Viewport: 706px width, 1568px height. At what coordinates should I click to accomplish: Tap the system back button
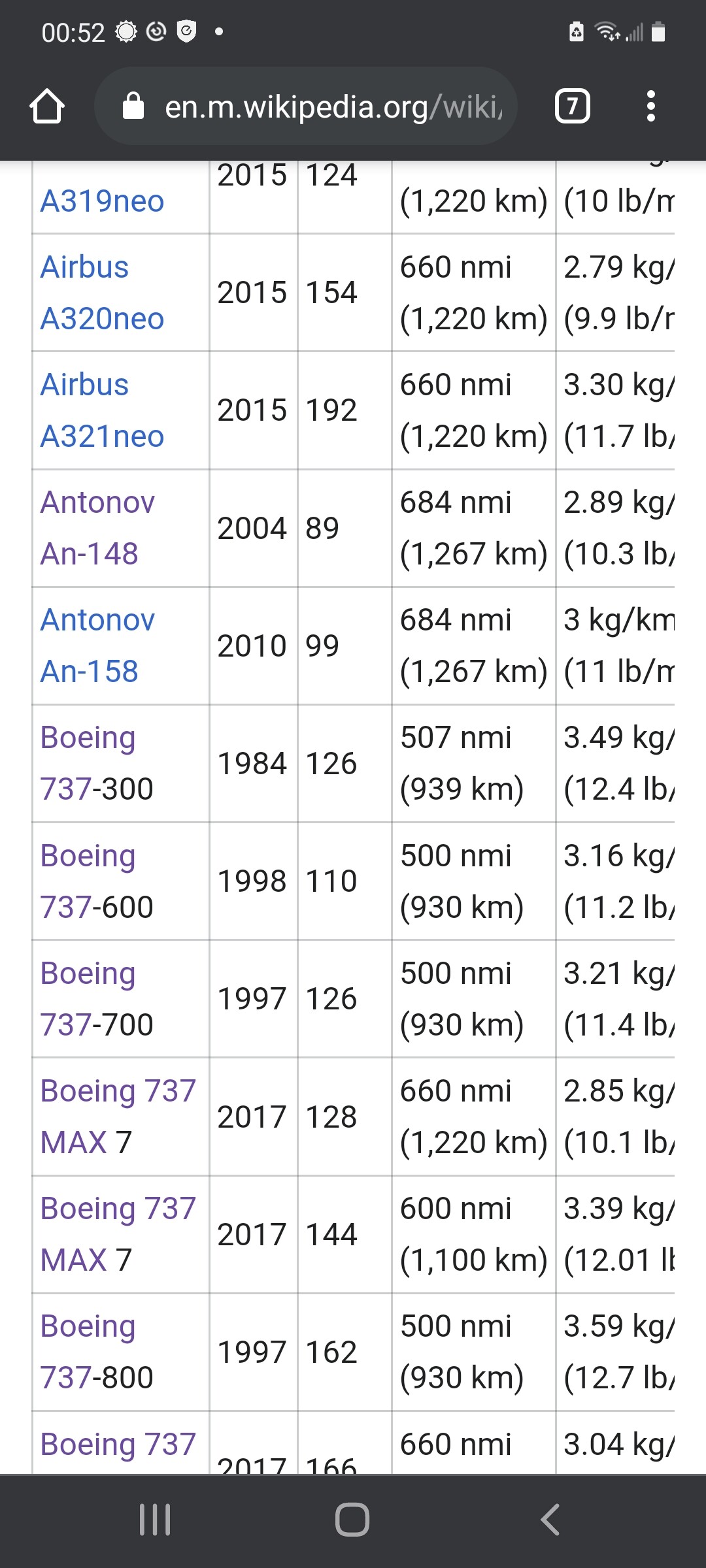click(x=550, y=1520)
